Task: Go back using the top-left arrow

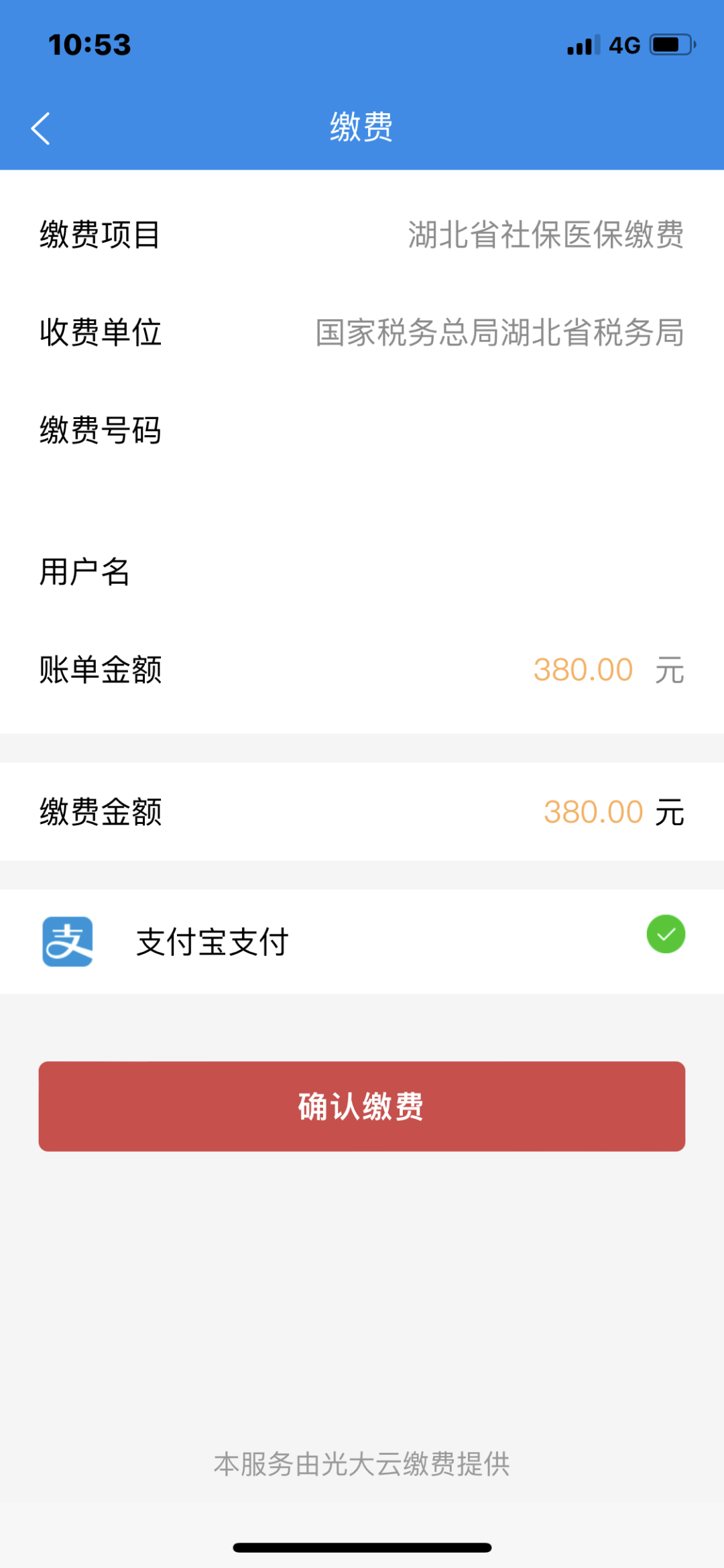Action: click(41, 128)
